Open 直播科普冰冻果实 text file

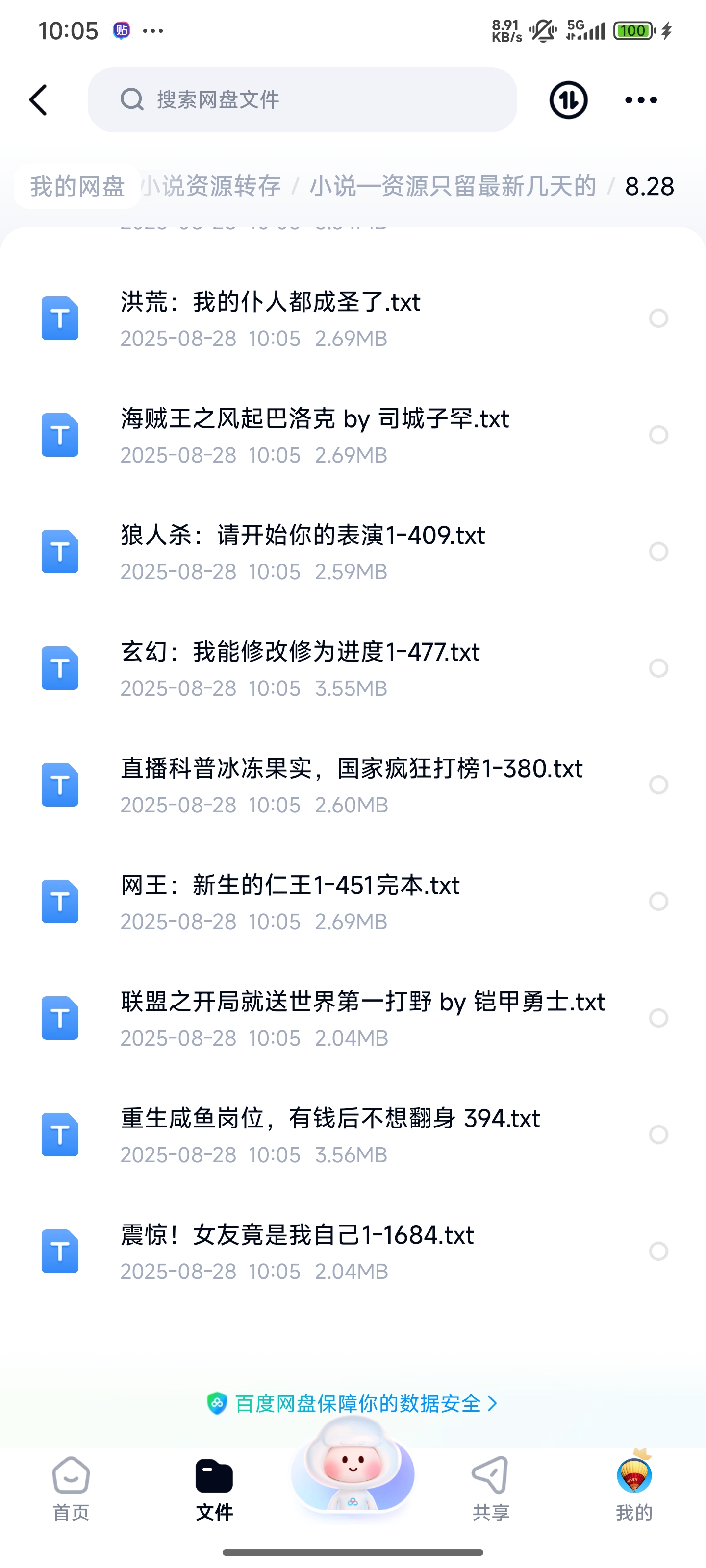[x=352, y=769]
